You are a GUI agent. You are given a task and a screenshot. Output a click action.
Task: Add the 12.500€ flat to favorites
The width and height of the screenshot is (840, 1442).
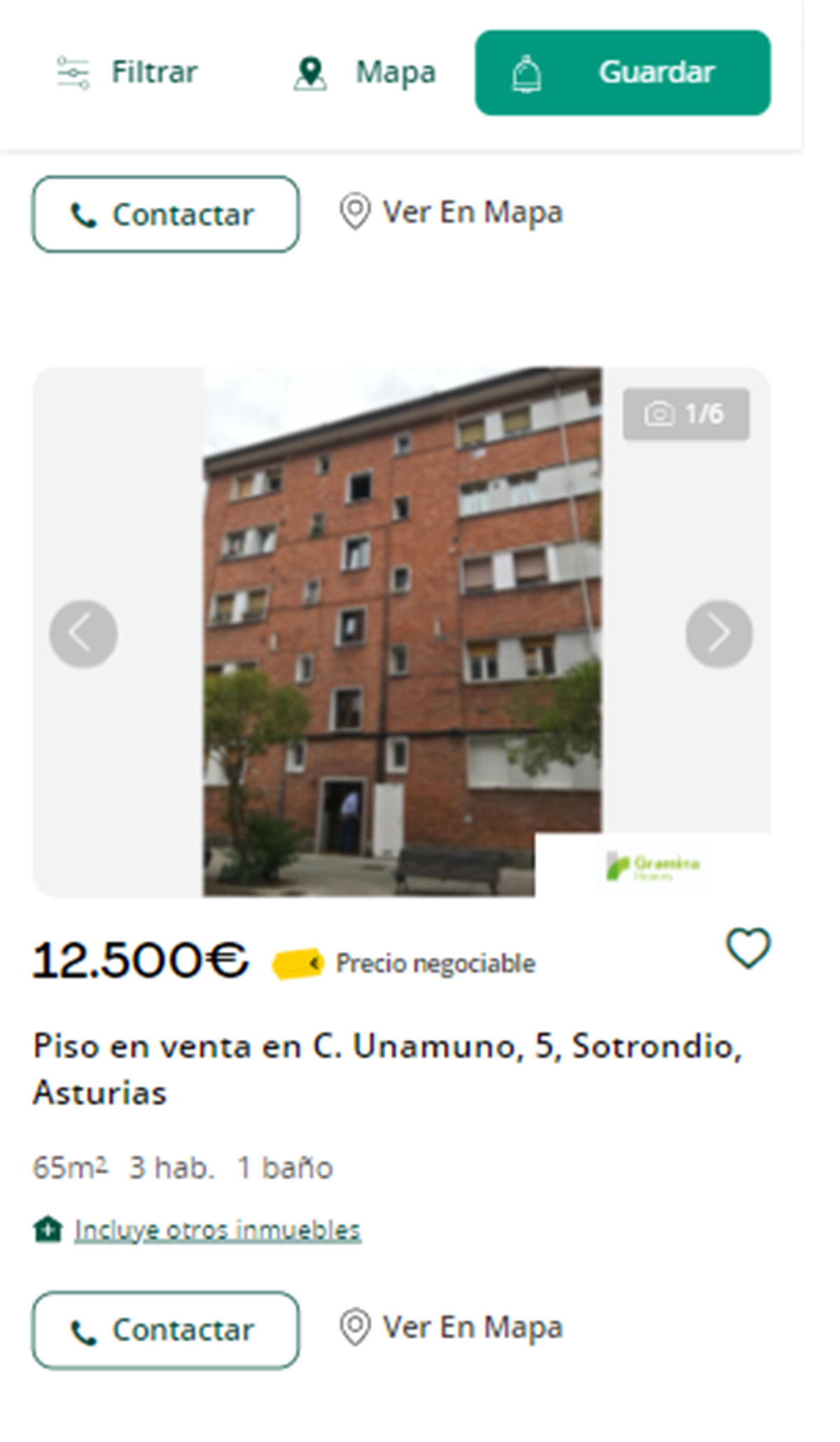[x=748, y=949]
